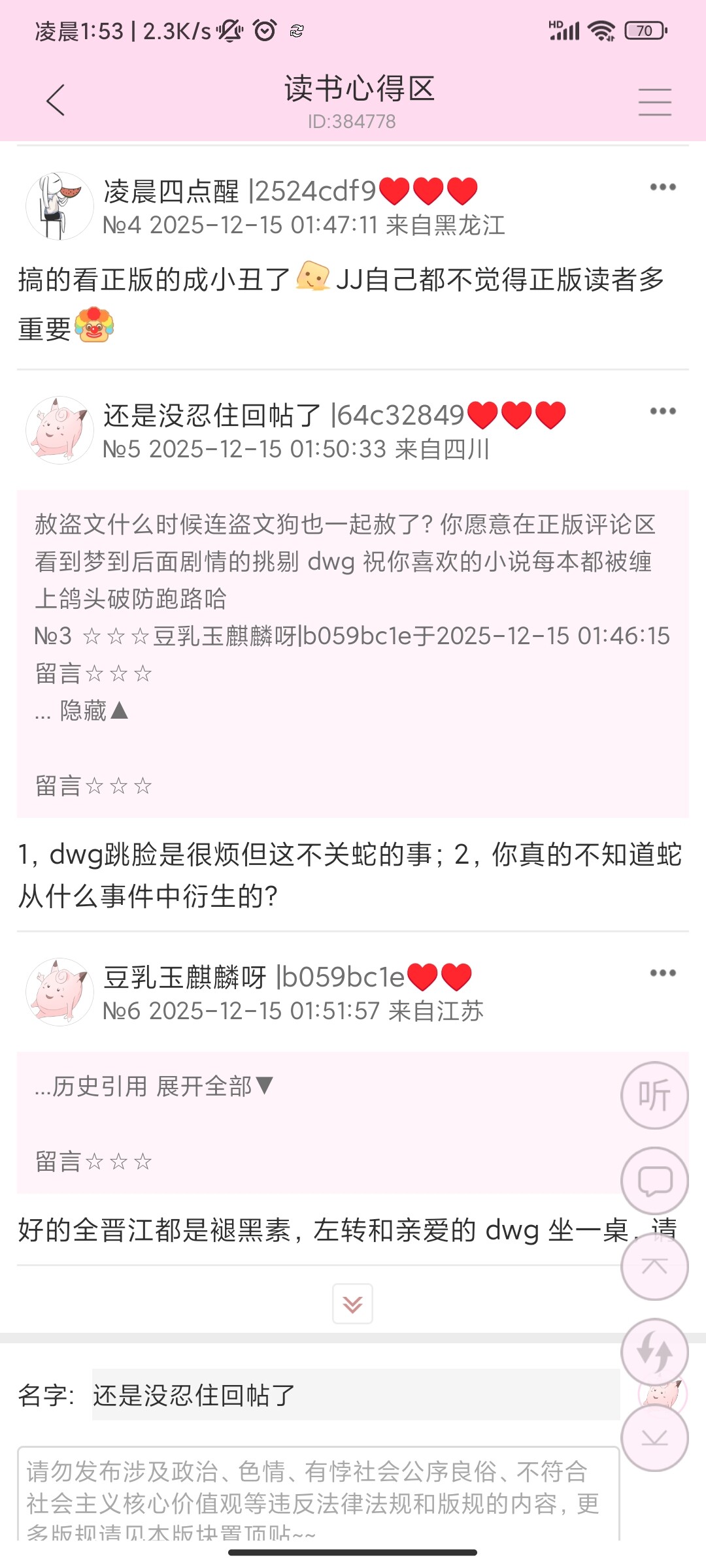Open 凌晨四点醒's avatar

pyautogui.click(x=59, y=206)
